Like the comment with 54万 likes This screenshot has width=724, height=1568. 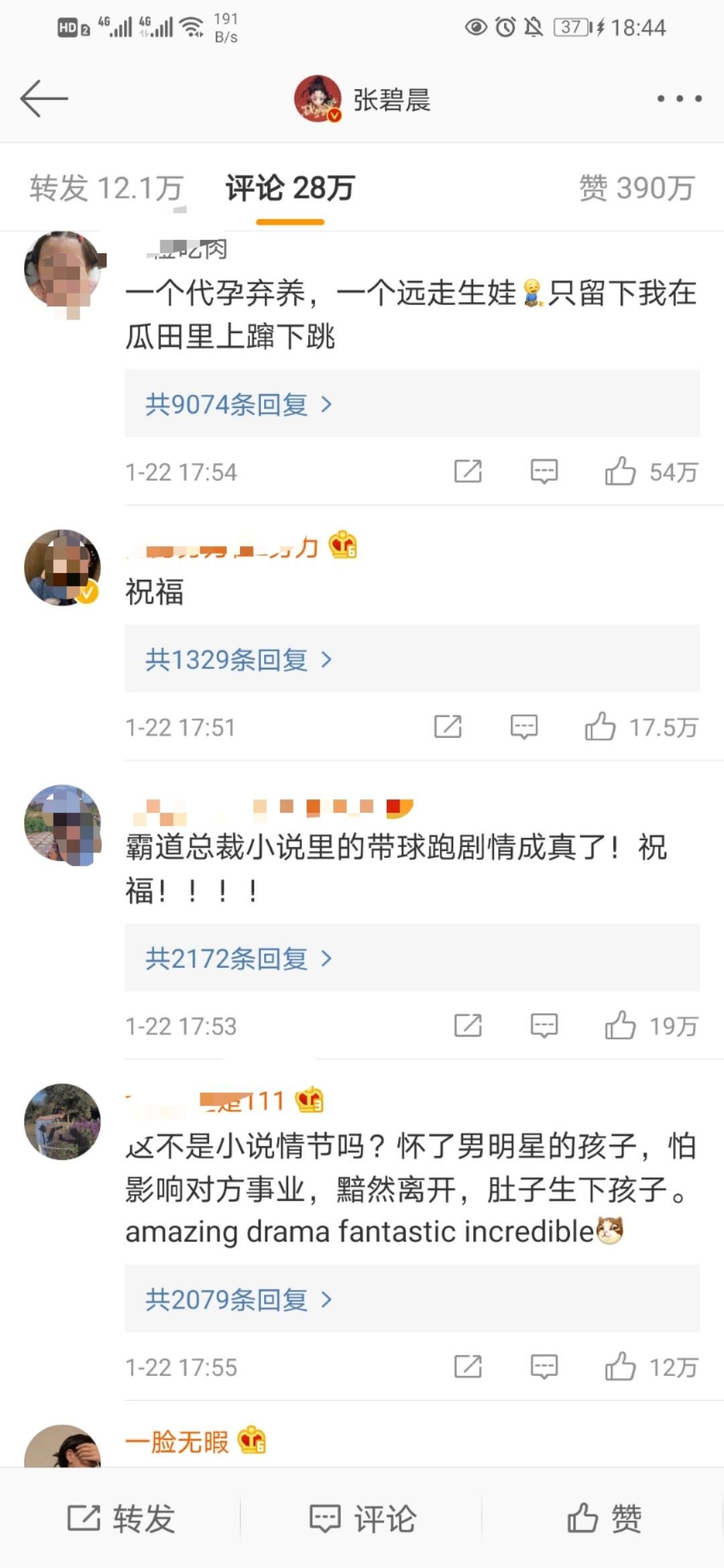(x=620, y=471)
